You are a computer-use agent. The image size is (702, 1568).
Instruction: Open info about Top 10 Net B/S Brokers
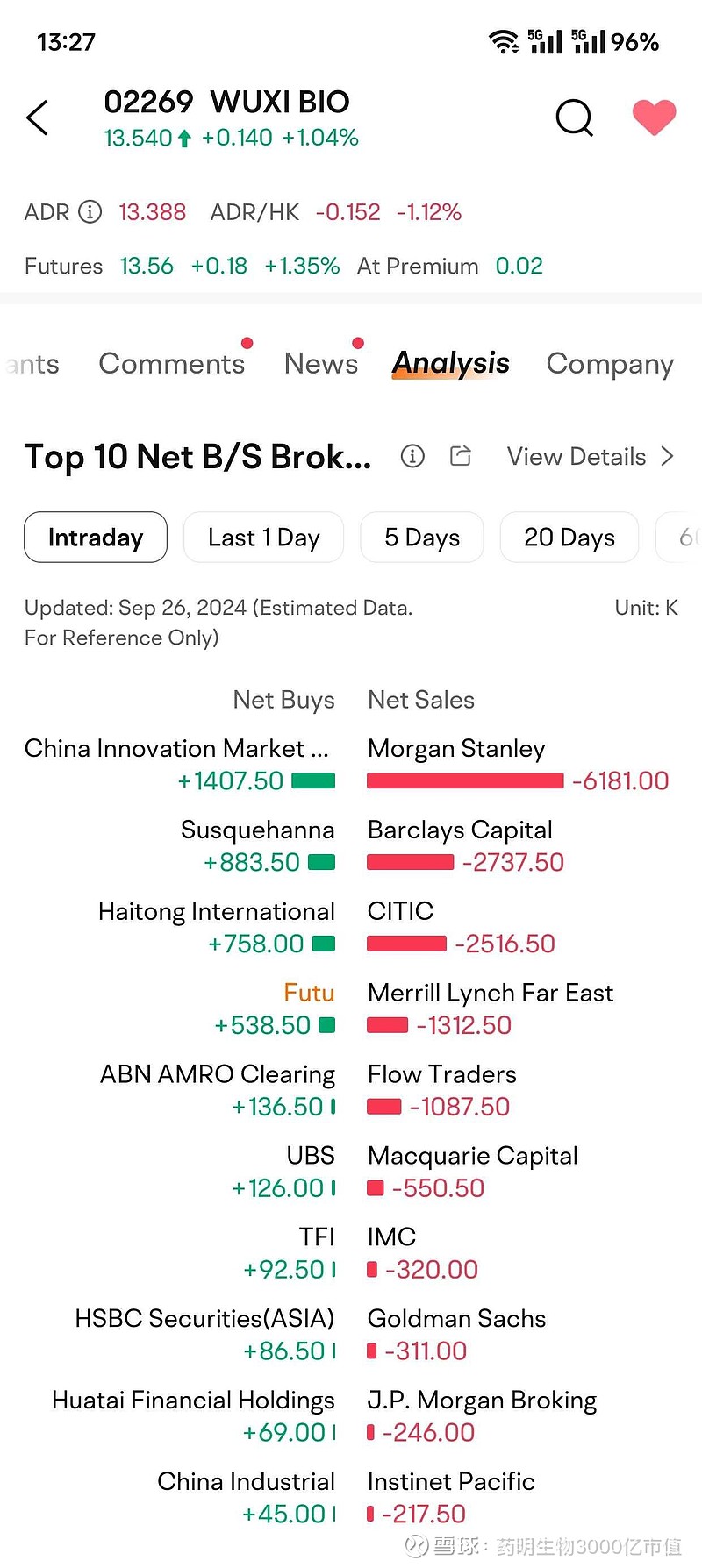412,456
